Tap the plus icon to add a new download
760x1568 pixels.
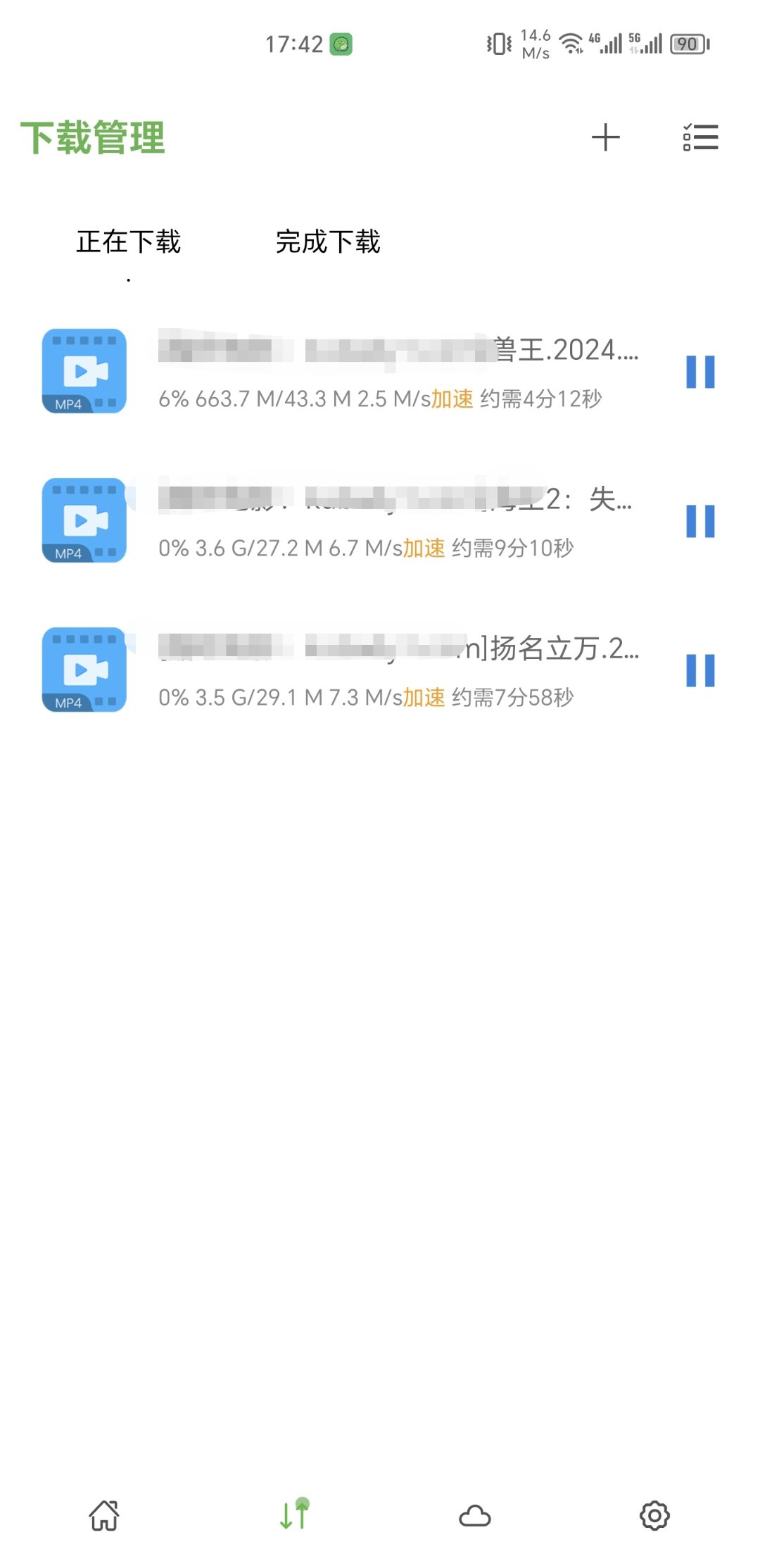tap(605, 138)
